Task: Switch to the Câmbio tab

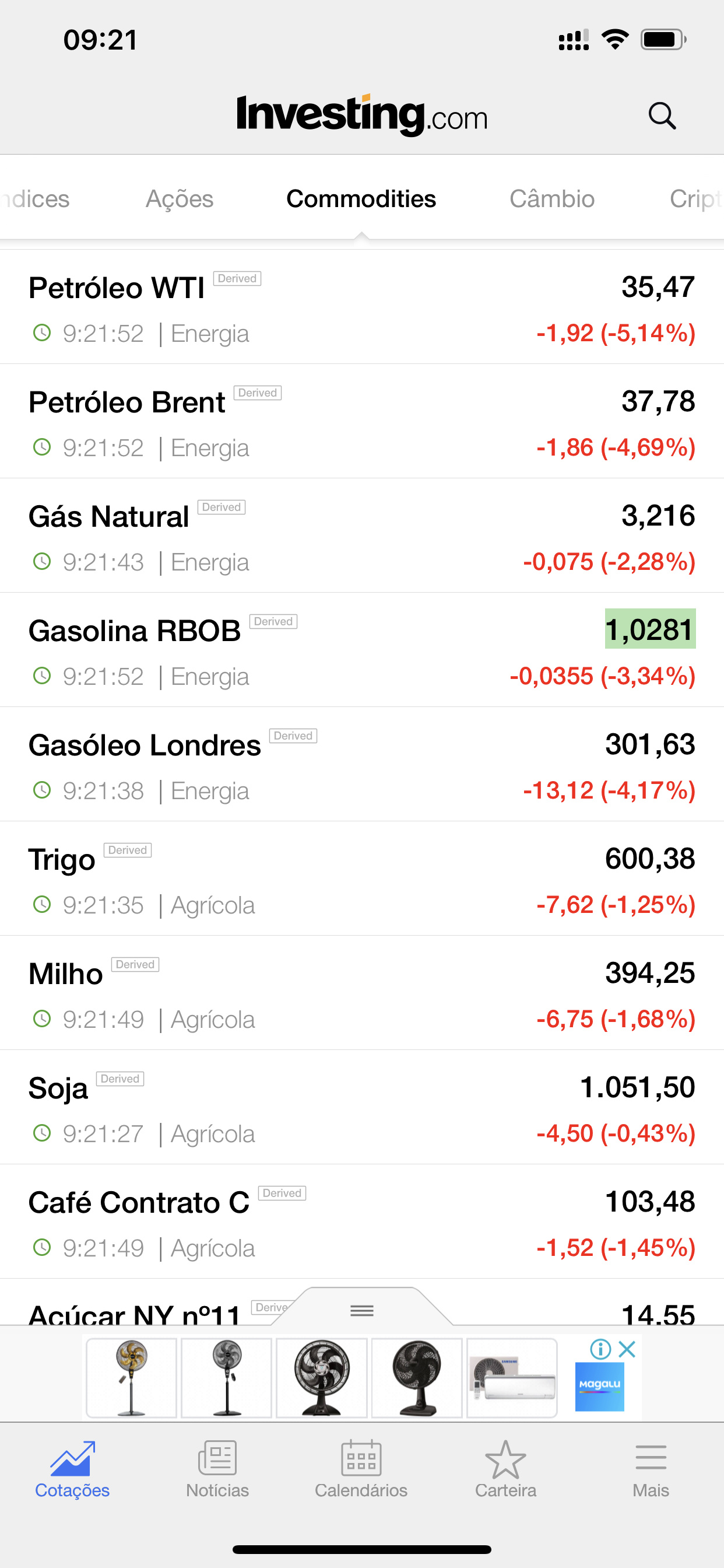Action: (552, 199)
